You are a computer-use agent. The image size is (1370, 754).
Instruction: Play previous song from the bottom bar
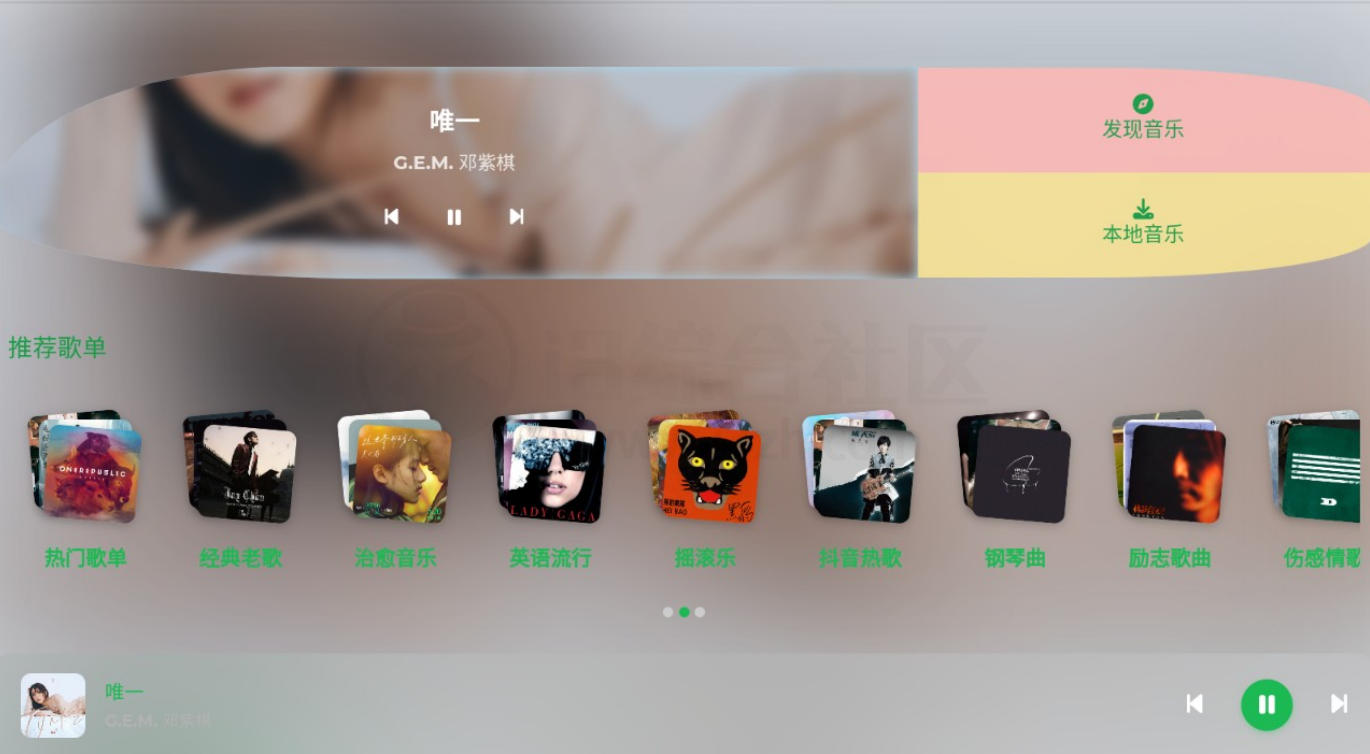pos(1194,704)
